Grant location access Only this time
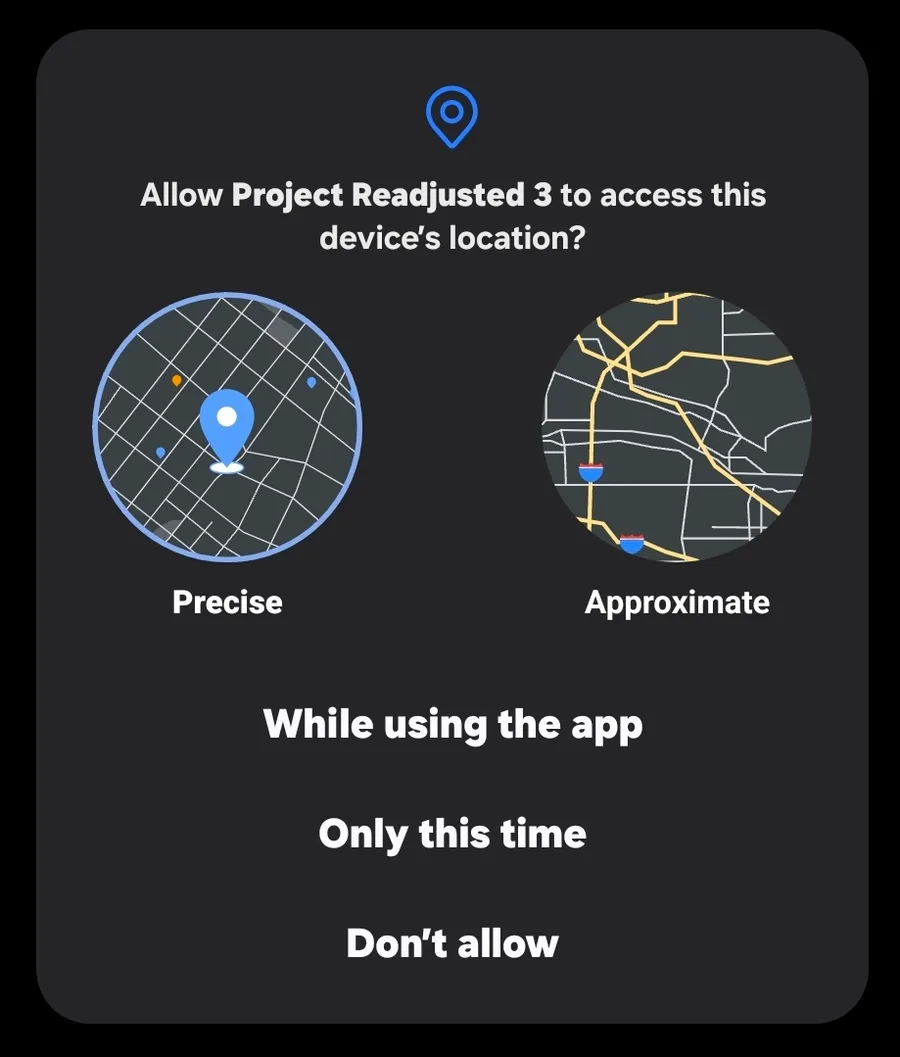This screenshot has width=900, height=1057. pos(452,833)
